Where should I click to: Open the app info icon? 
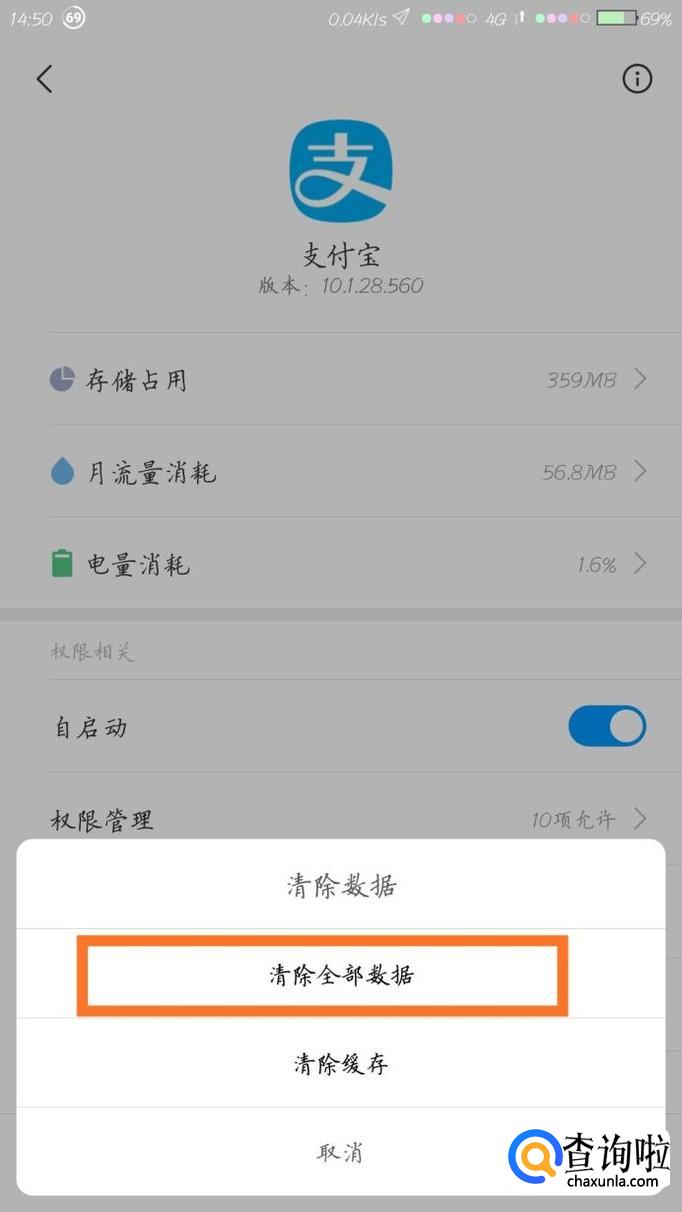click(x=637, y=79)
